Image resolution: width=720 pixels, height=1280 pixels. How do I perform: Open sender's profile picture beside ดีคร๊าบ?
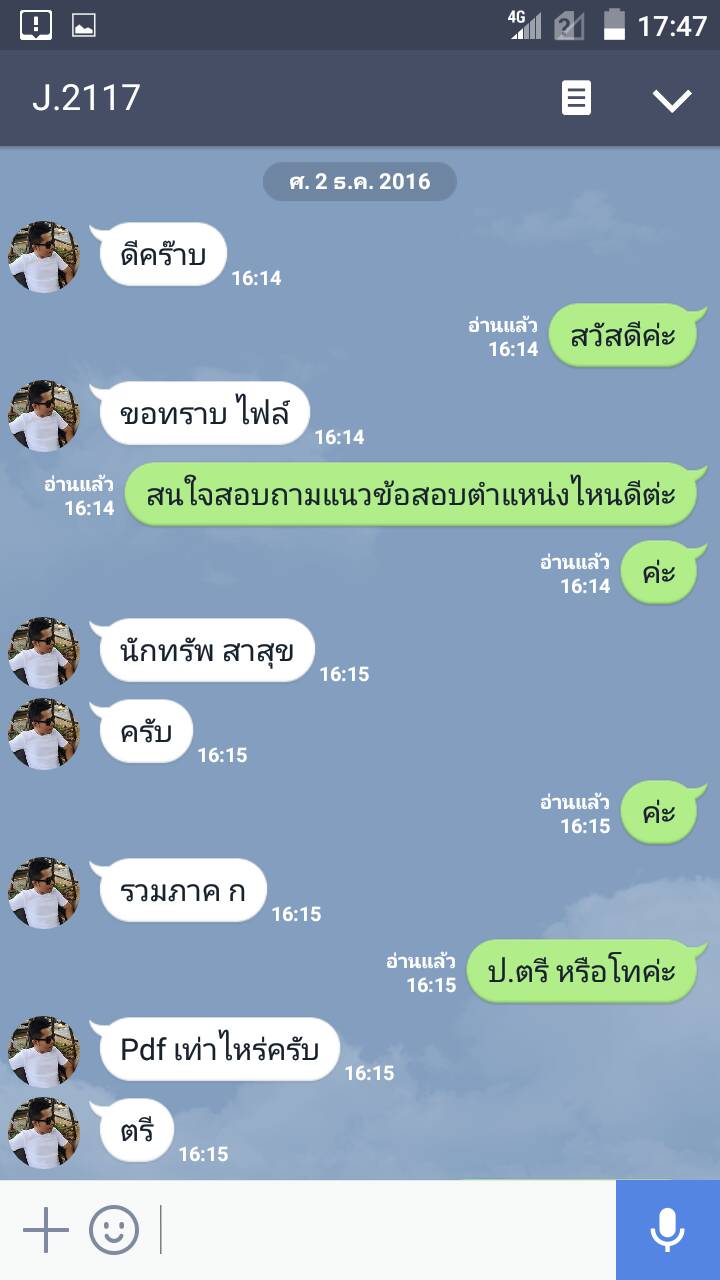[x=43, y=257]
